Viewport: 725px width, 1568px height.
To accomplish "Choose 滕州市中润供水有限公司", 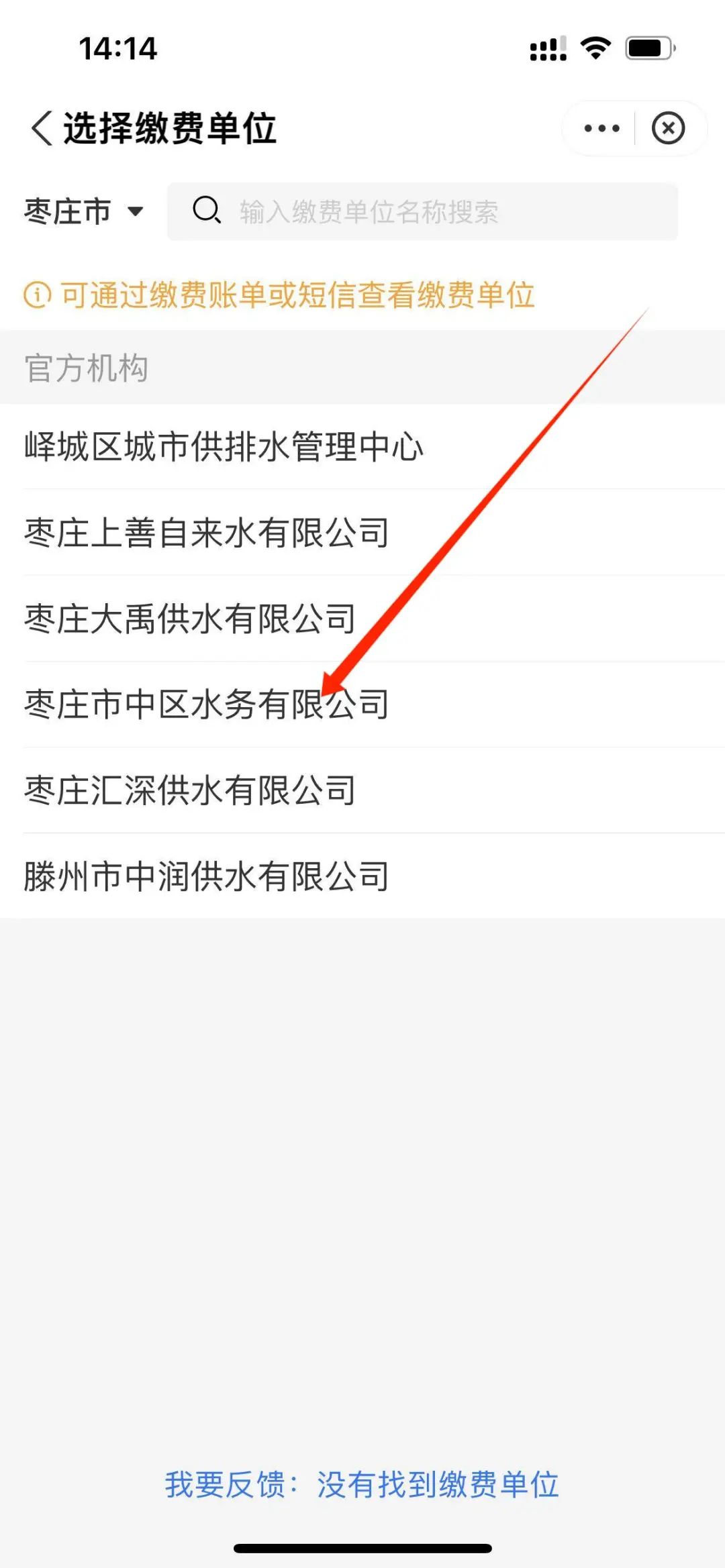I will [x=362, y=876].
